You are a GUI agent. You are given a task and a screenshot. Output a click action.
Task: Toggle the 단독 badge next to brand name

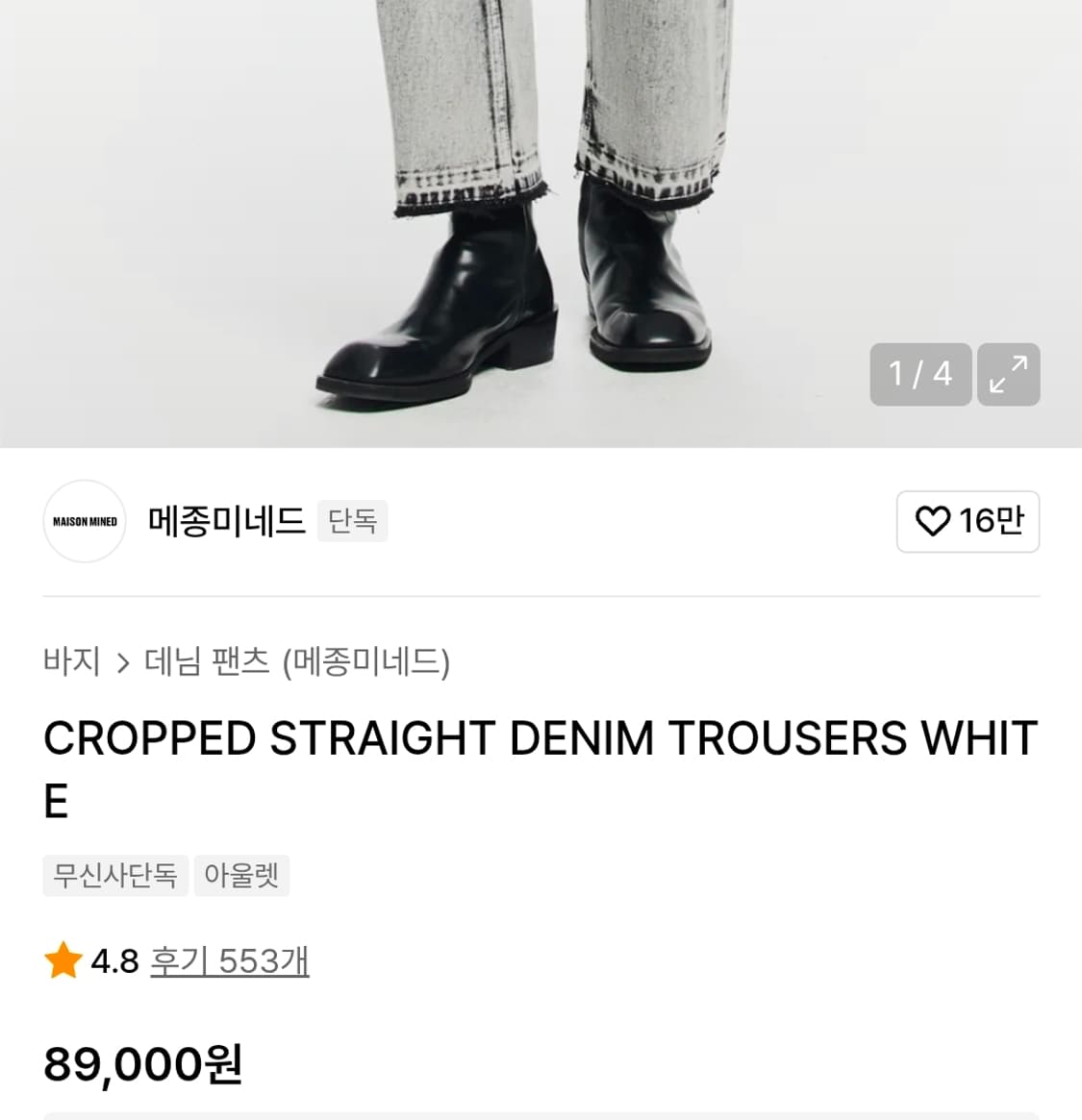pos(352,521)
